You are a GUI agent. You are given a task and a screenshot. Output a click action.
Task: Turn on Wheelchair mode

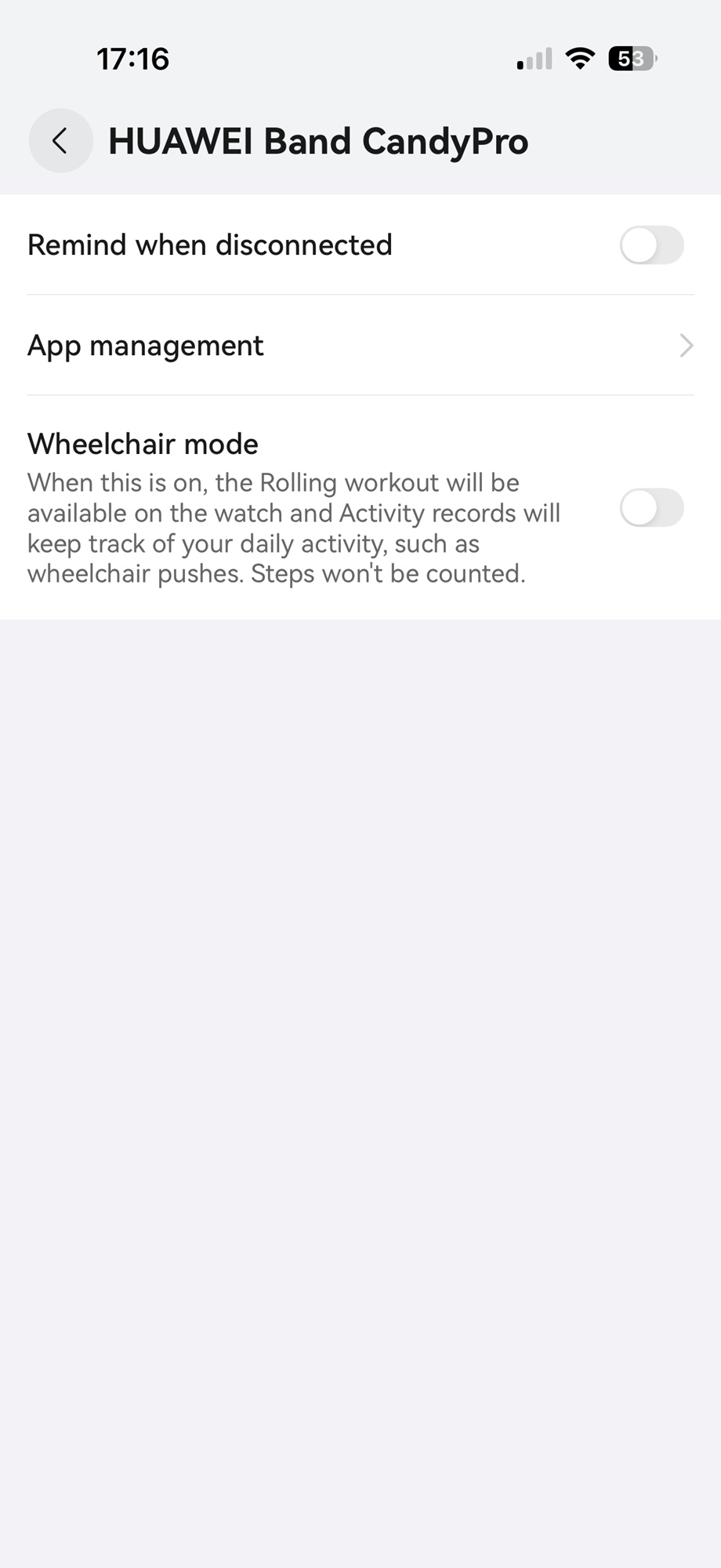[651, 508]
